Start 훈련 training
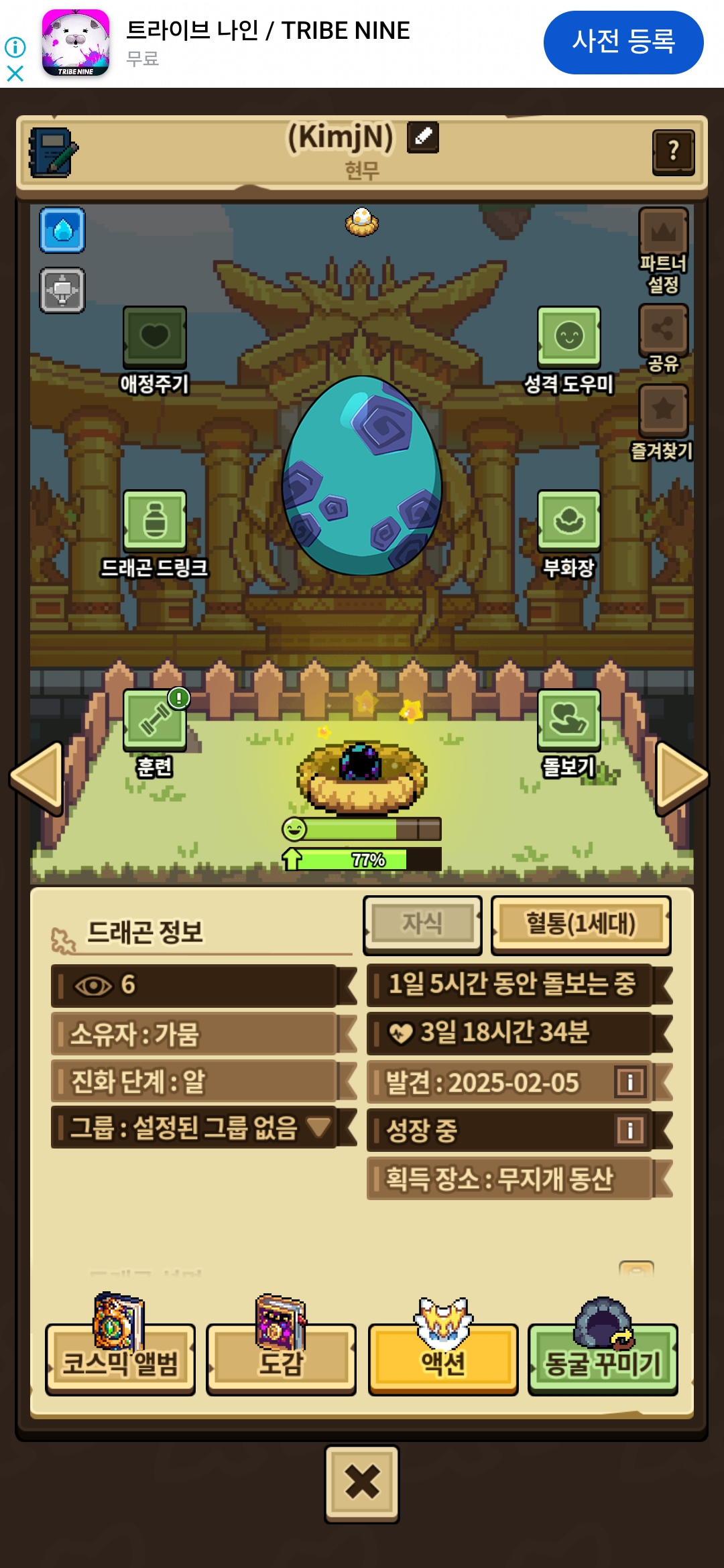724x1568 pixels. coord(154,720)
